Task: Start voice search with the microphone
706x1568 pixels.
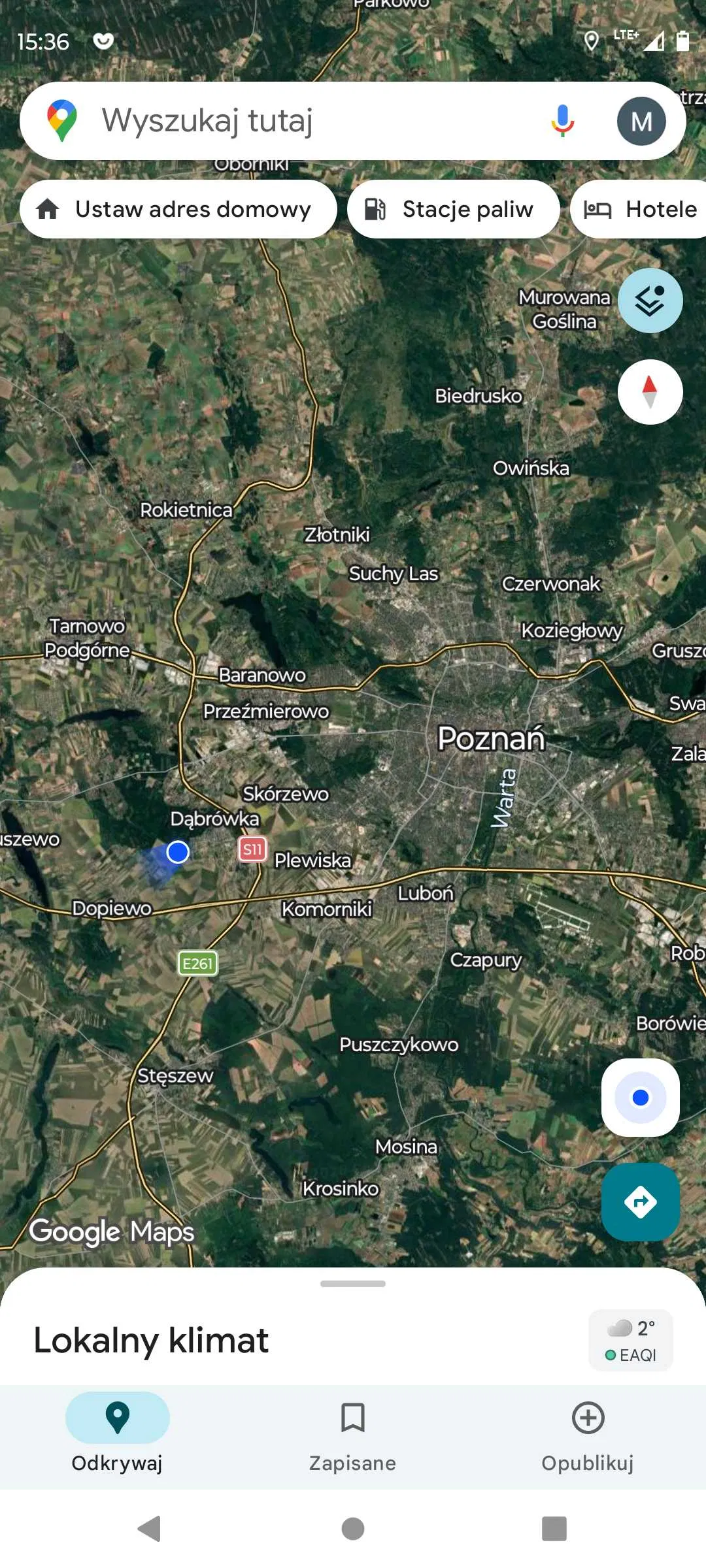Action: pos(562,121)
